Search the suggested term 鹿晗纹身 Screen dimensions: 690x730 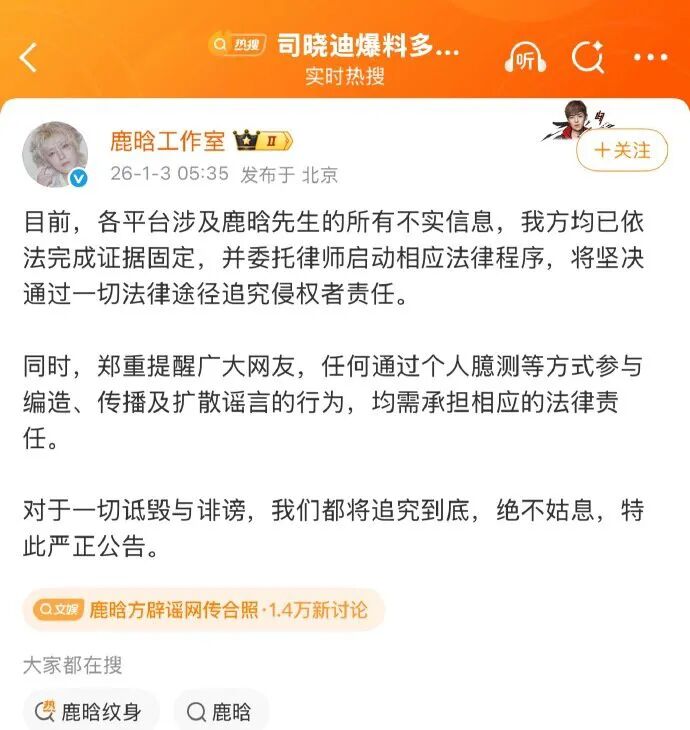click(x=91, y=711)
